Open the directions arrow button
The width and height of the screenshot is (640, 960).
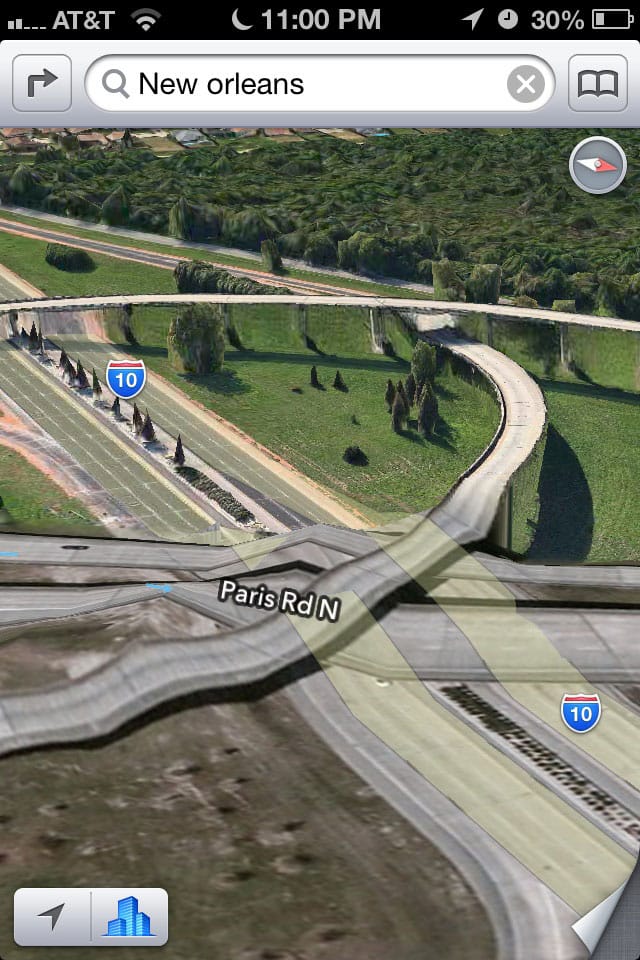pyautogui.click(x=42, y=84)
